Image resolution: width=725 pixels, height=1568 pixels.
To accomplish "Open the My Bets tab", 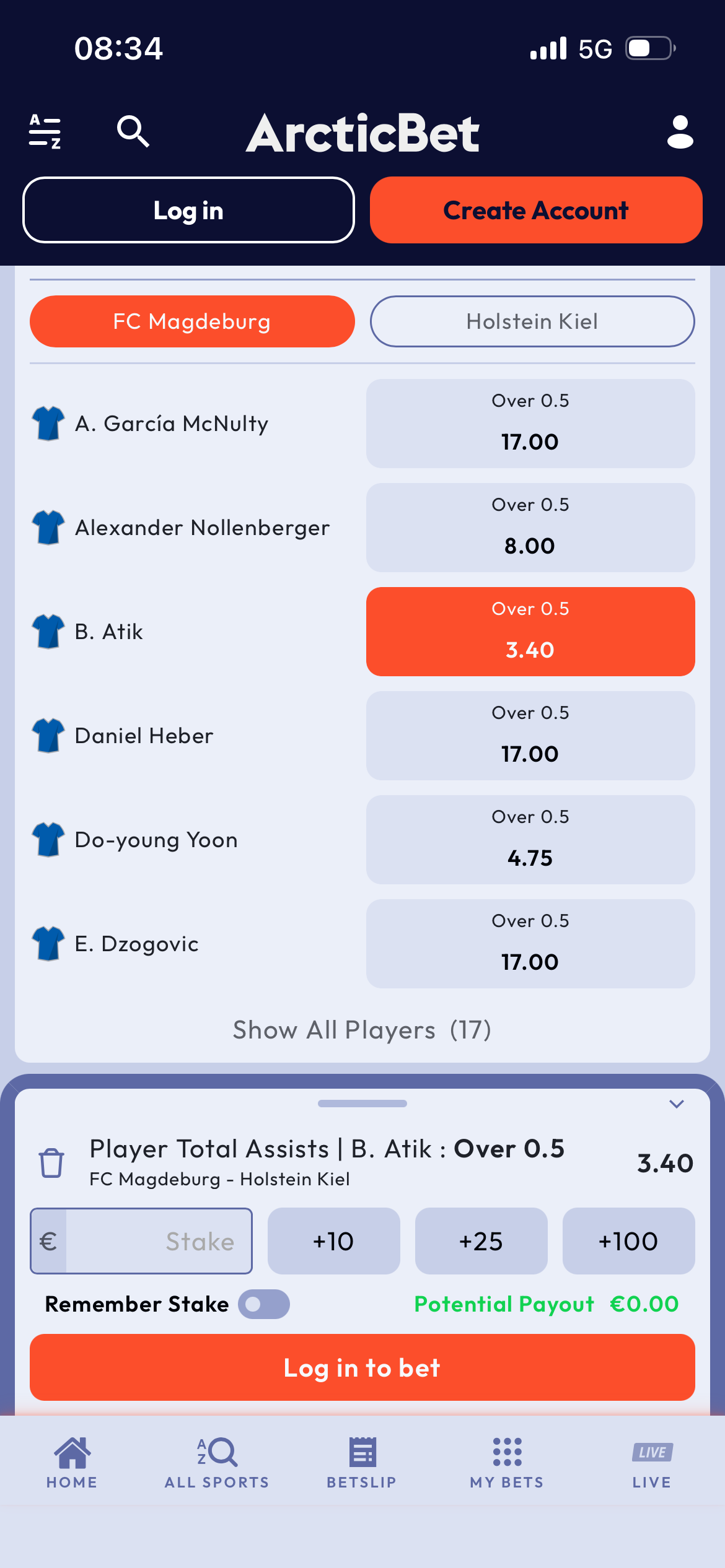I will [507, 1462].
